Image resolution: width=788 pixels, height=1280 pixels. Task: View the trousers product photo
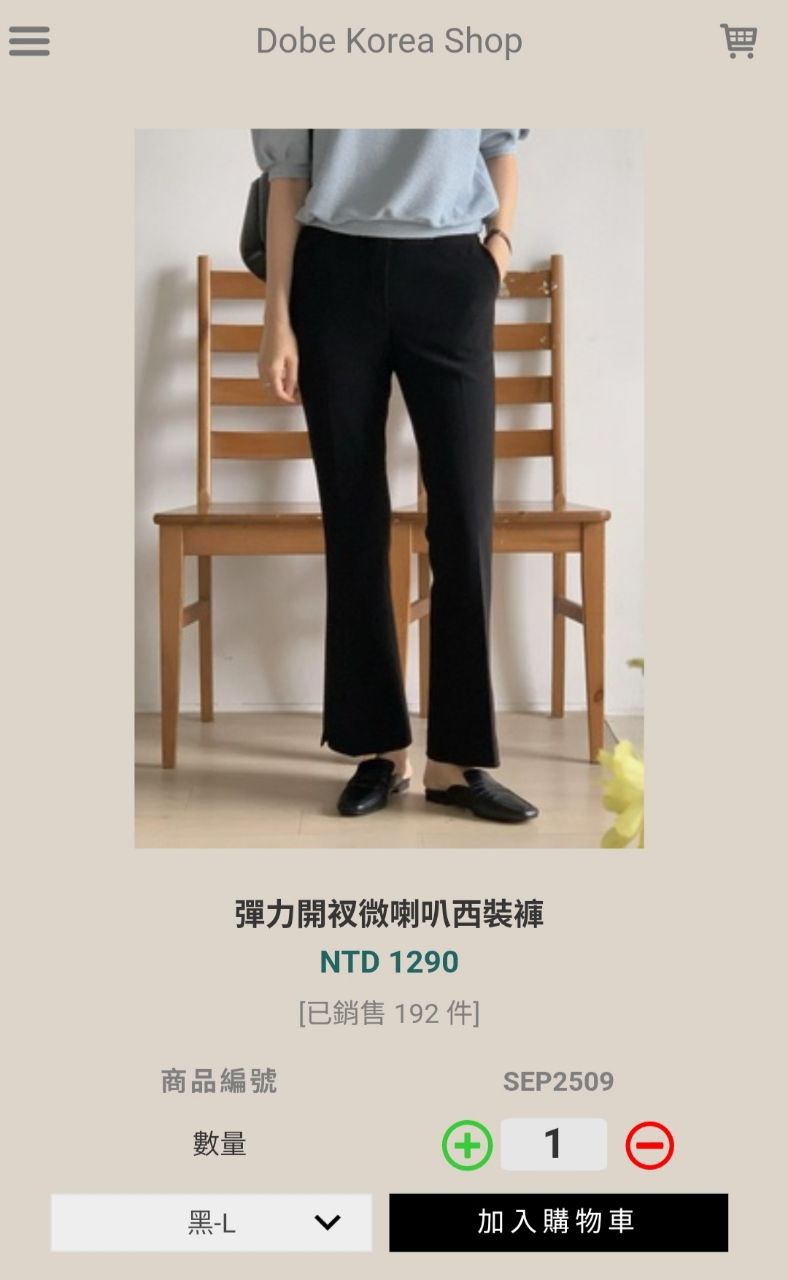[389, 488]
